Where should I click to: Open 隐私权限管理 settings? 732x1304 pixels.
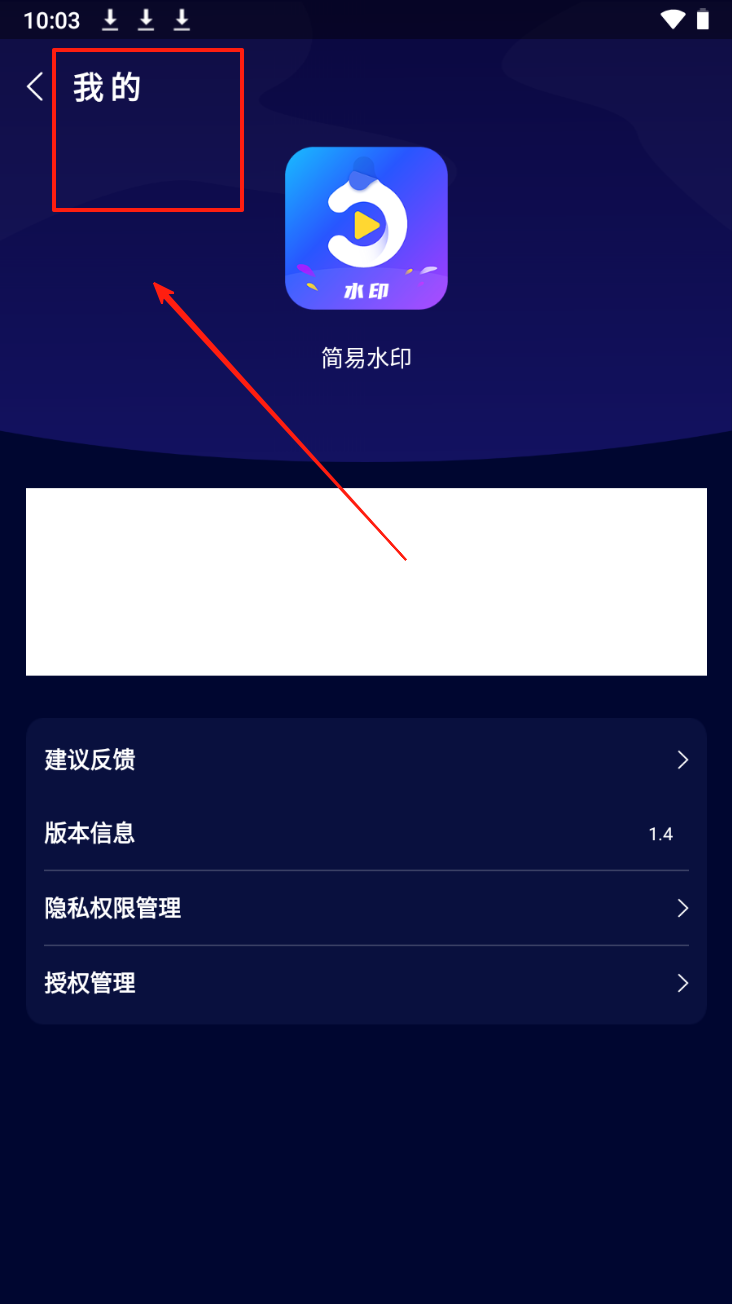366,908
